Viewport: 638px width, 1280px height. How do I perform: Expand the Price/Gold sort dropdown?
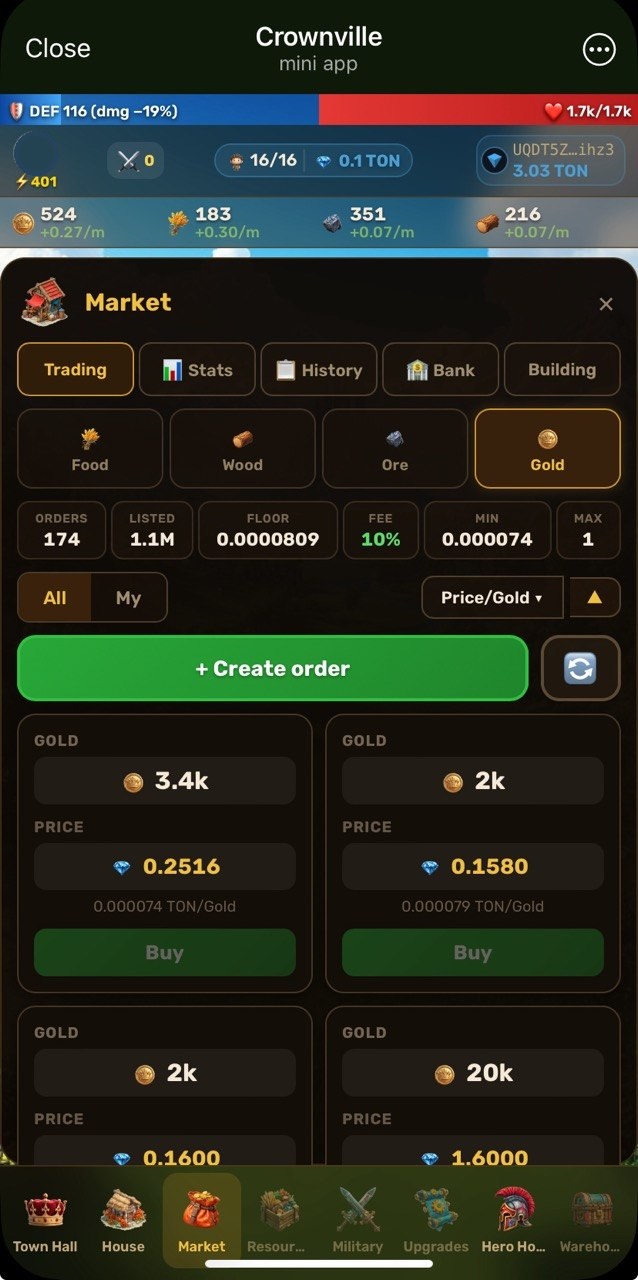tap(492, 598)
